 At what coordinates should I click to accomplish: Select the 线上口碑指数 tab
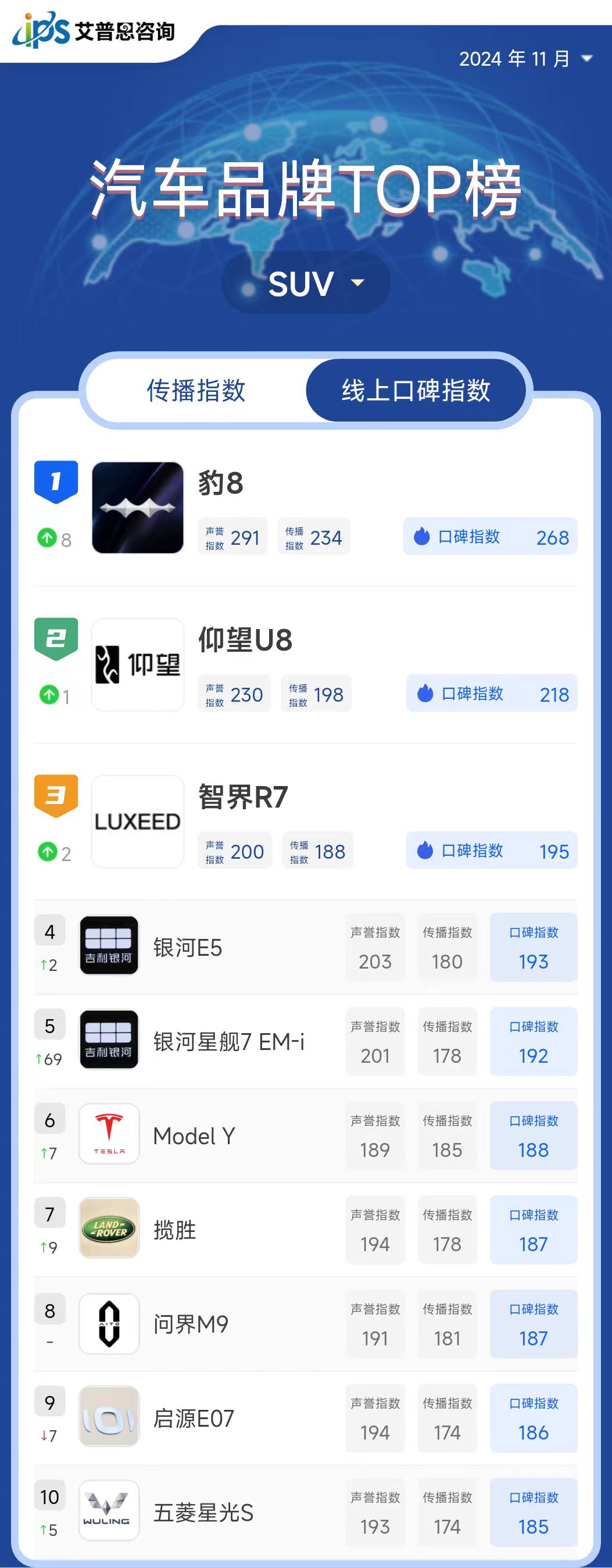[416, 390]
